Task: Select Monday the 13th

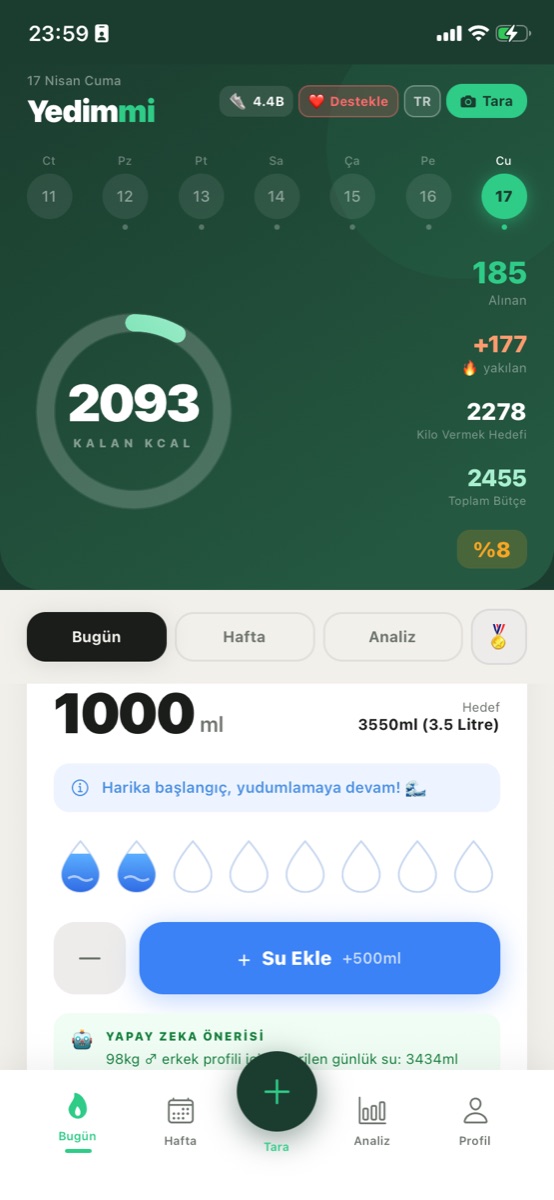Action: [201, 196]
